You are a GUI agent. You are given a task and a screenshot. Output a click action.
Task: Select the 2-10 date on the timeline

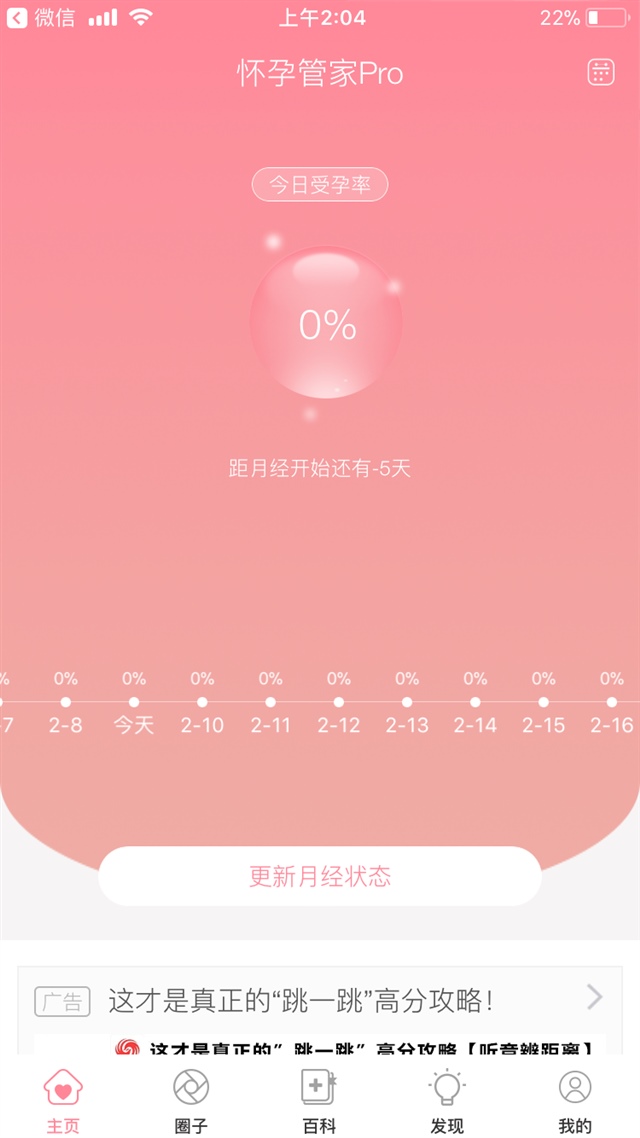click(202, 714)
